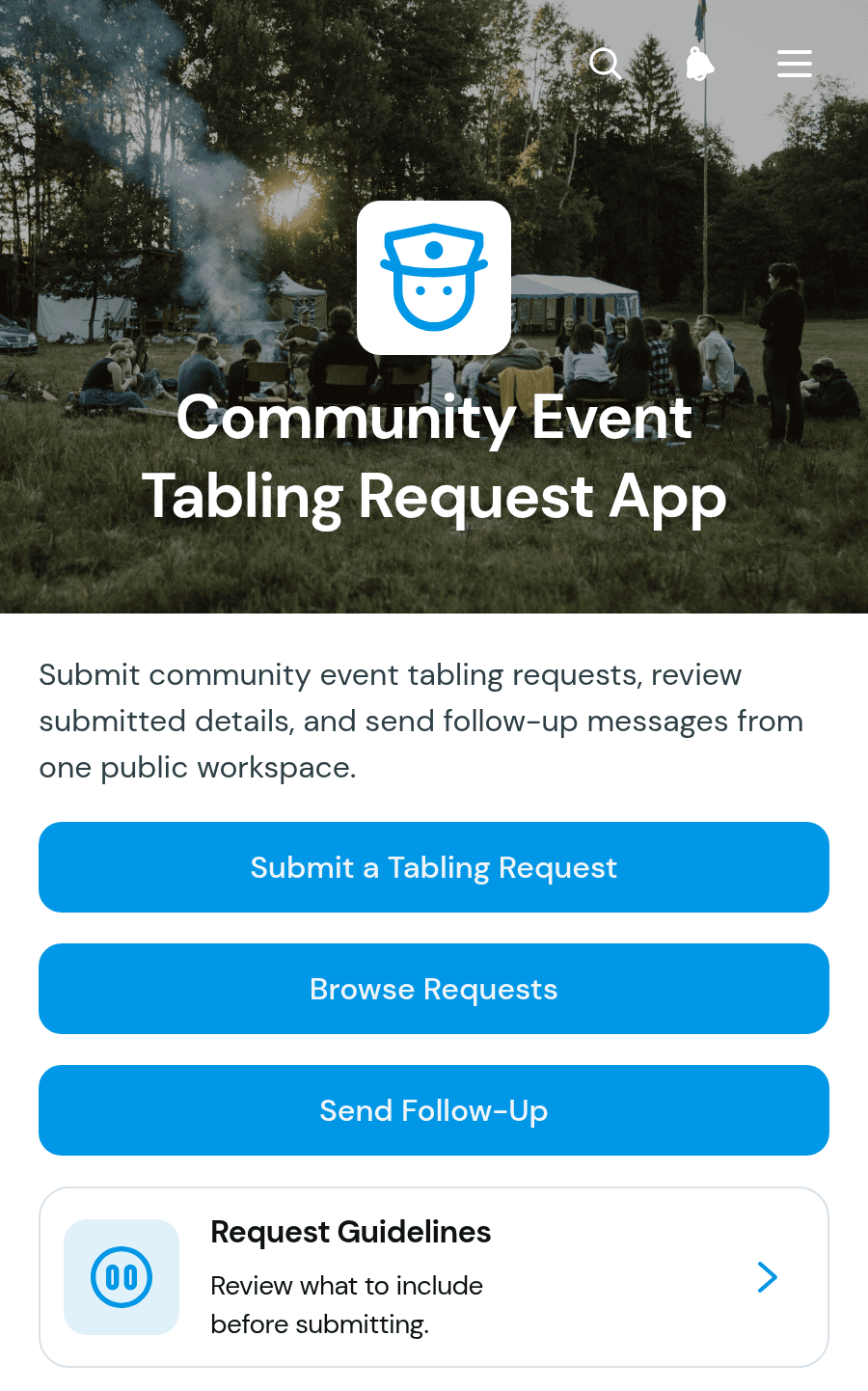
Task: Open the notifications bell
Action: point(700,64)
